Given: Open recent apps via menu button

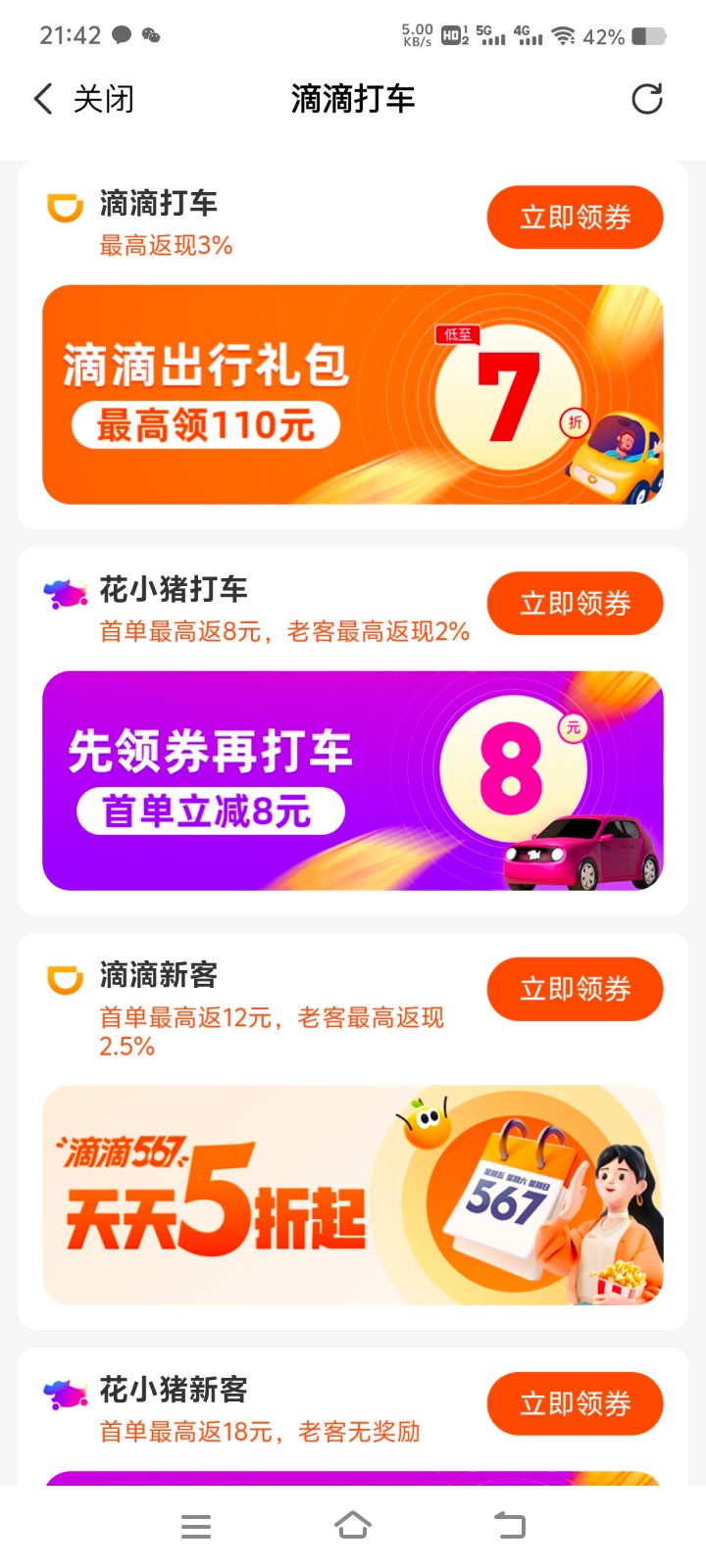Looking at the screenshot, I should coord(196,1526).
